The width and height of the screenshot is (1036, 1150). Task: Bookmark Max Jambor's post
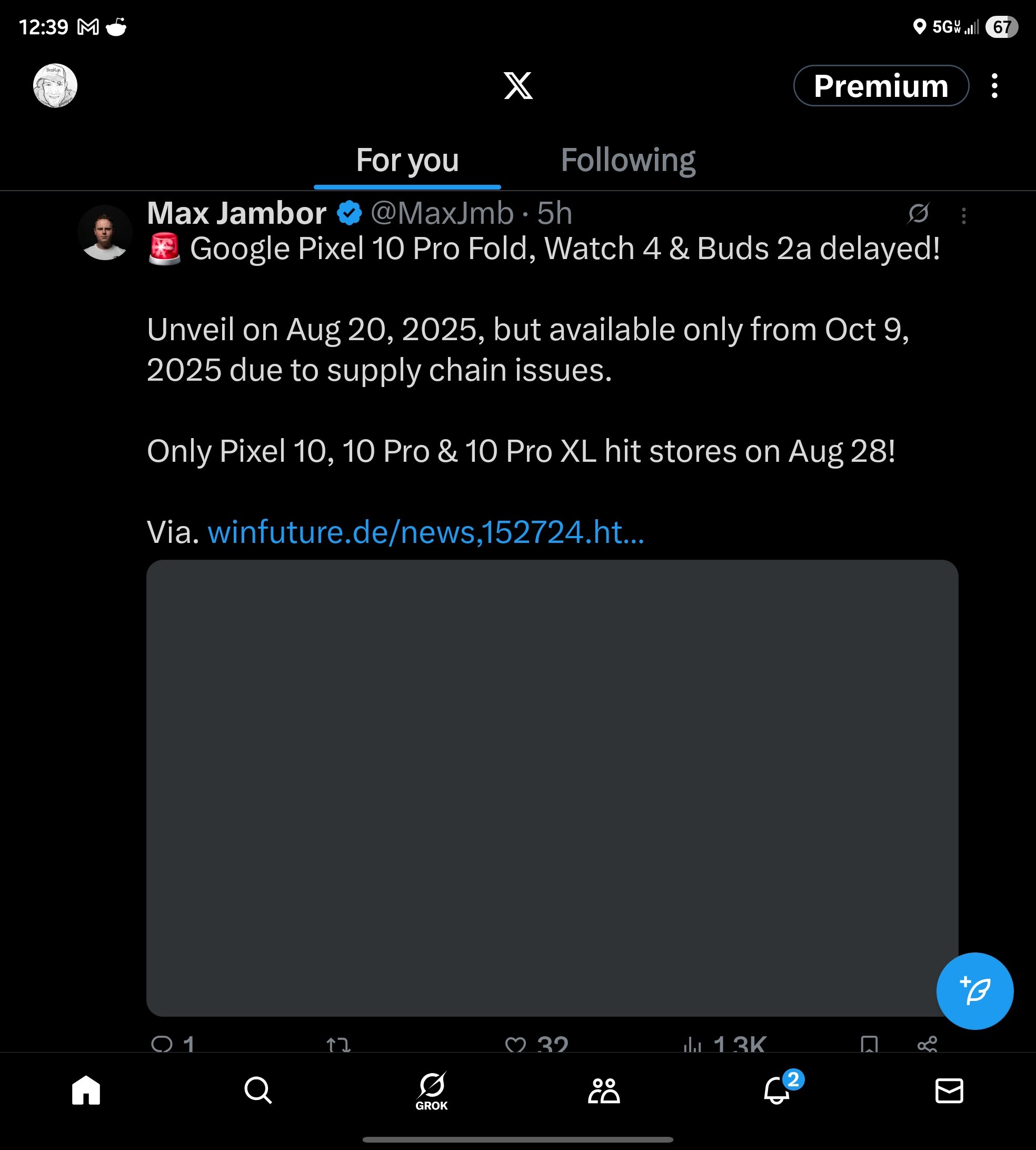869,1045
